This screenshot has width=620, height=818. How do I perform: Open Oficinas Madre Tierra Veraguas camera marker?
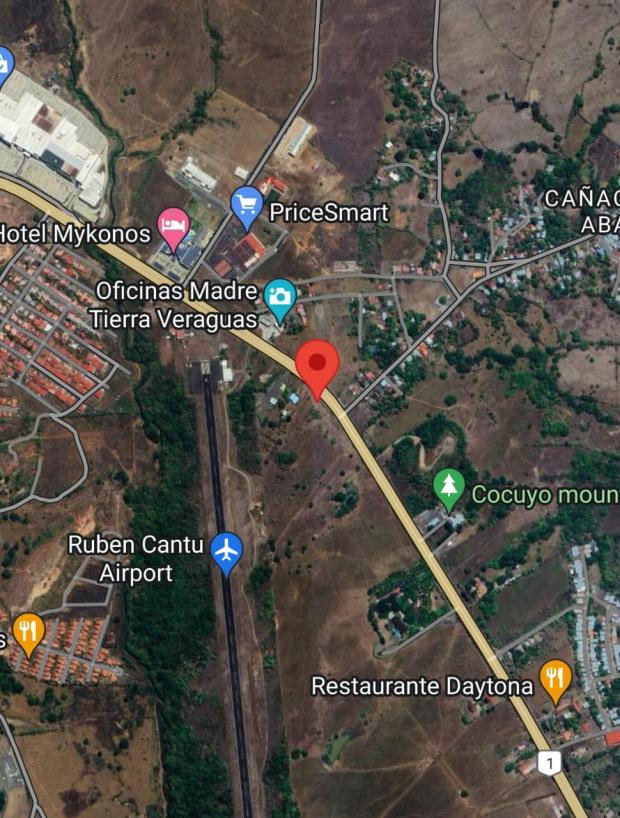tap(280, 297)
